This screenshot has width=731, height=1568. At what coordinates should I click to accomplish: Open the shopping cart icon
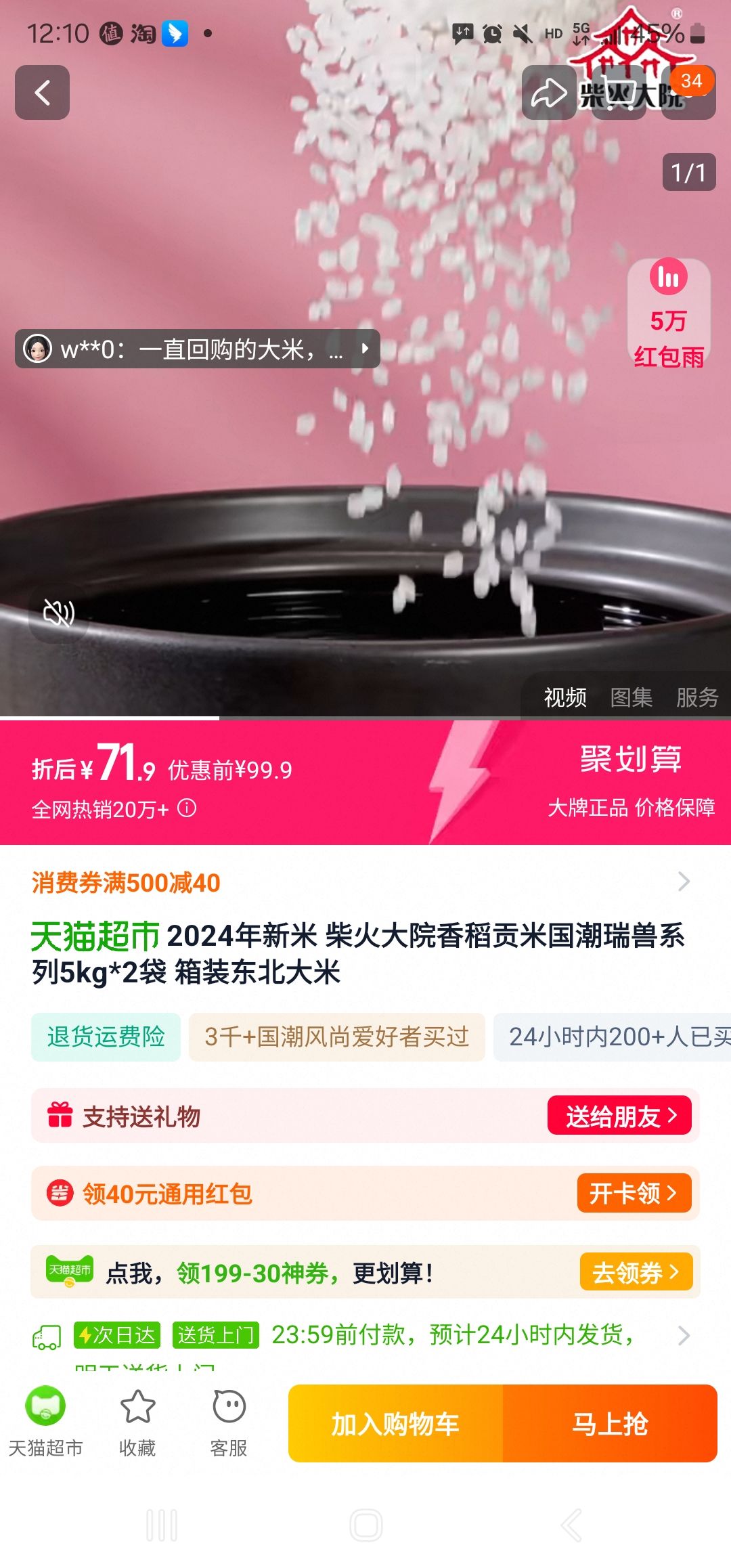[619, 93]
